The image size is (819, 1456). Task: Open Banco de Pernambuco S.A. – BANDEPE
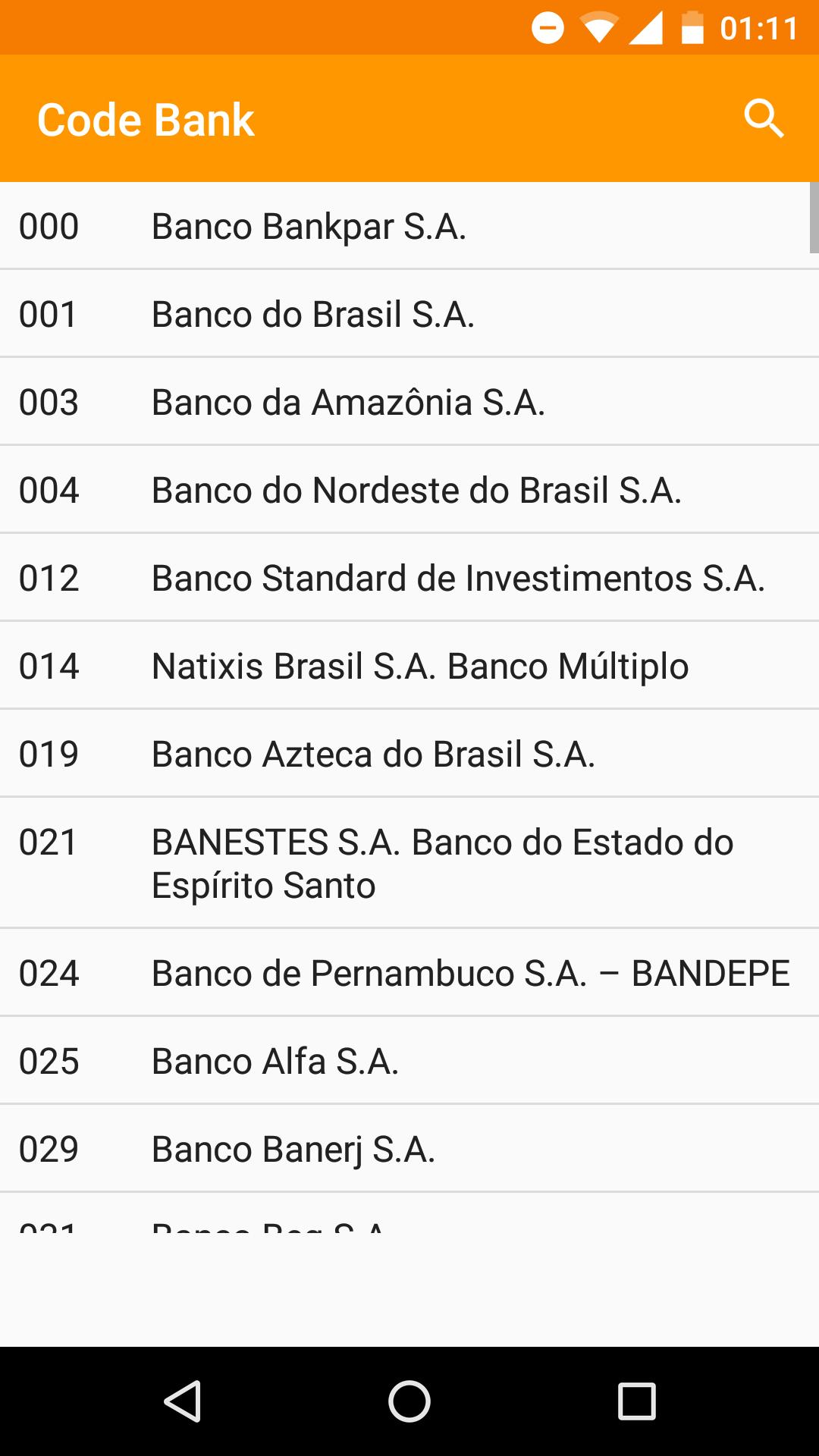[x=409, y=972]
